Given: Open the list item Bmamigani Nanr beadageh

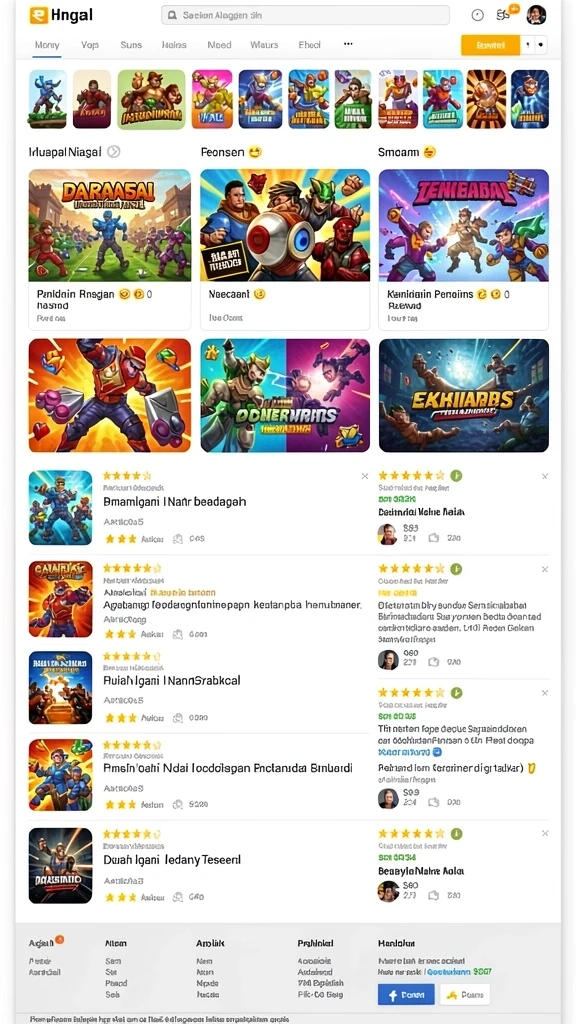Looking at the screenshot, I should [x=196, y=507].
